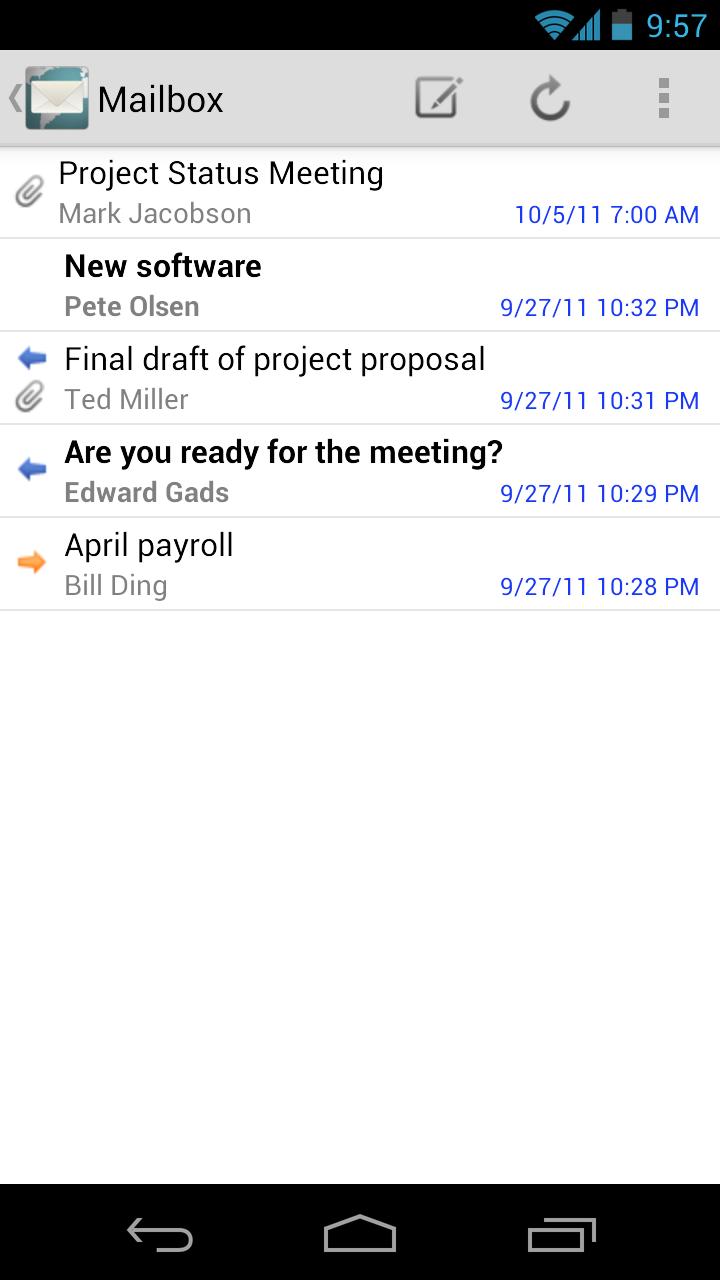Read Edward Gads' meeting email
Image resolution: width=720 pixels, height=1280 pixels.
click(360, 471)
